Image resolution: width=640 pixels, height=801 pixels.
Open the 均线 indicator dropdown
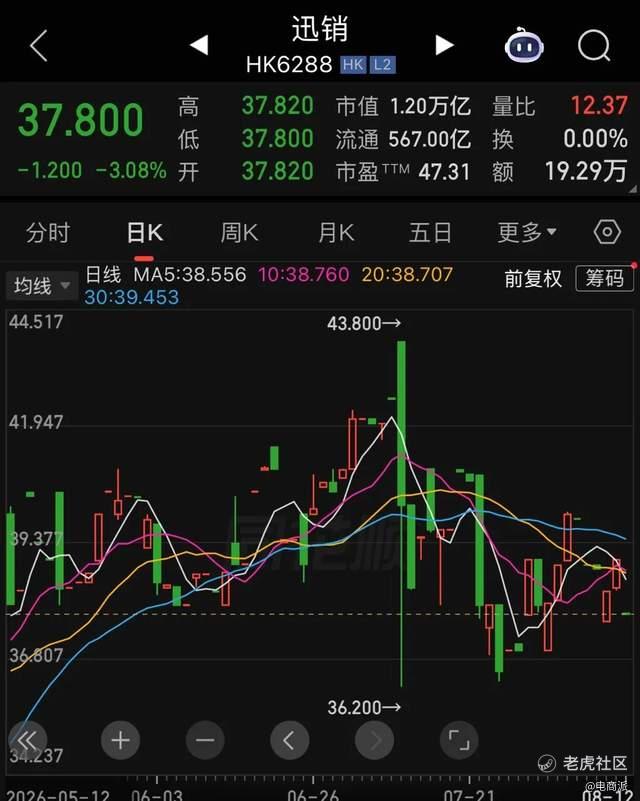point(42,286)
